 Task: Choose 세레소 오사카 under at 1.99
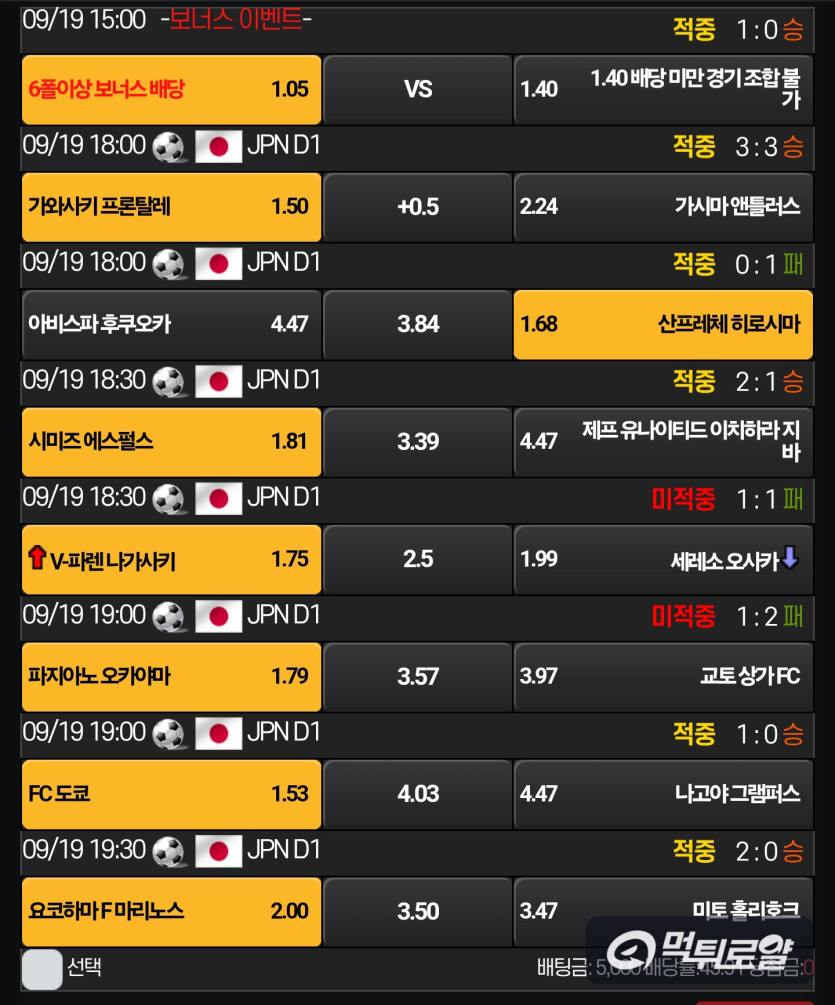[x=663, y=560]
